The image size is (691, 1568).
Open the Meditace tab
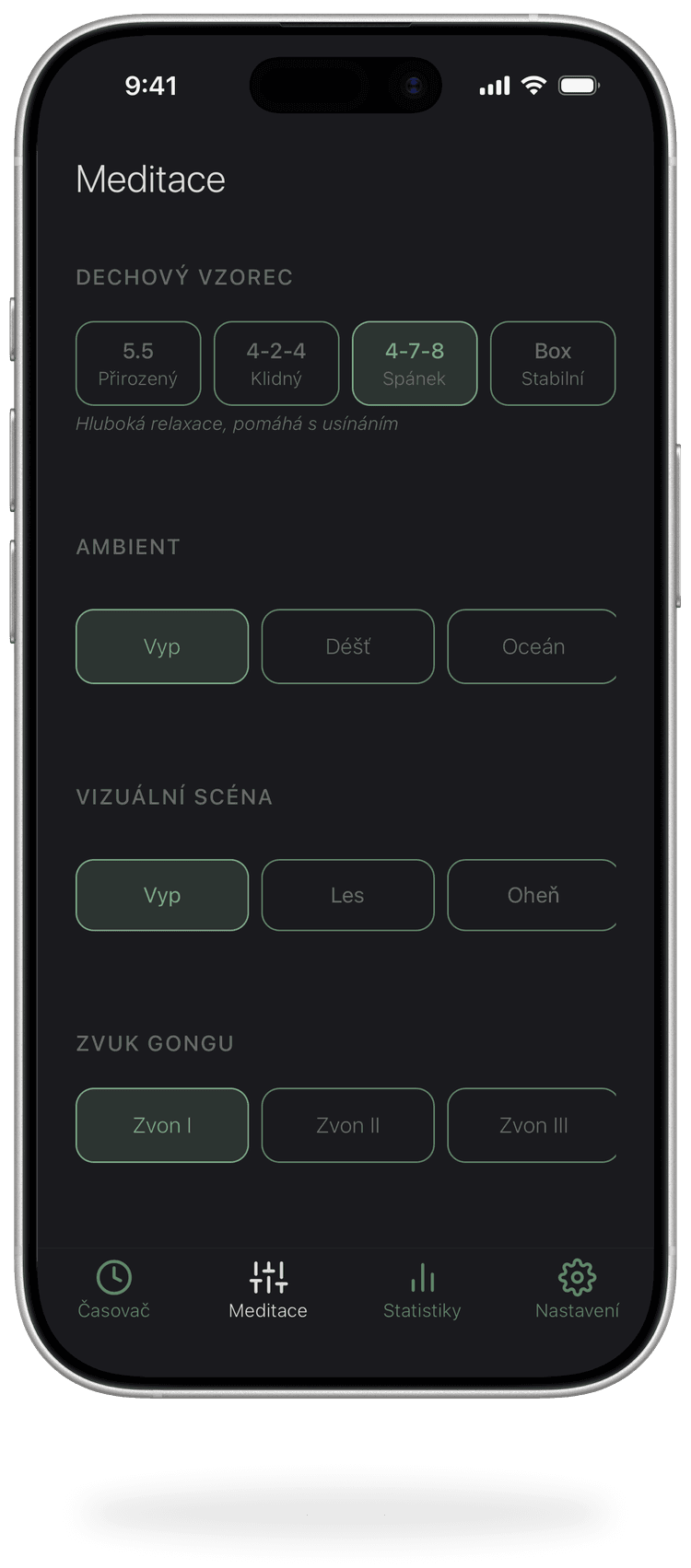(268, 1289)
